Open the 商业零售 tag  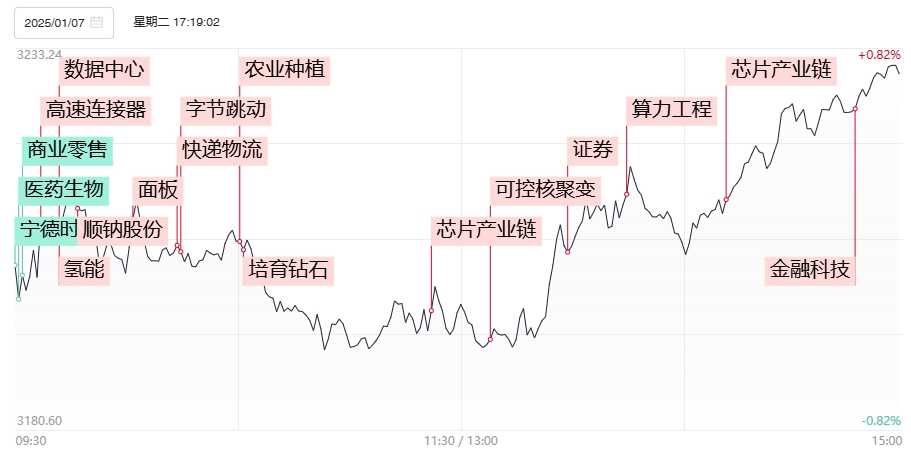click(67, 150)
